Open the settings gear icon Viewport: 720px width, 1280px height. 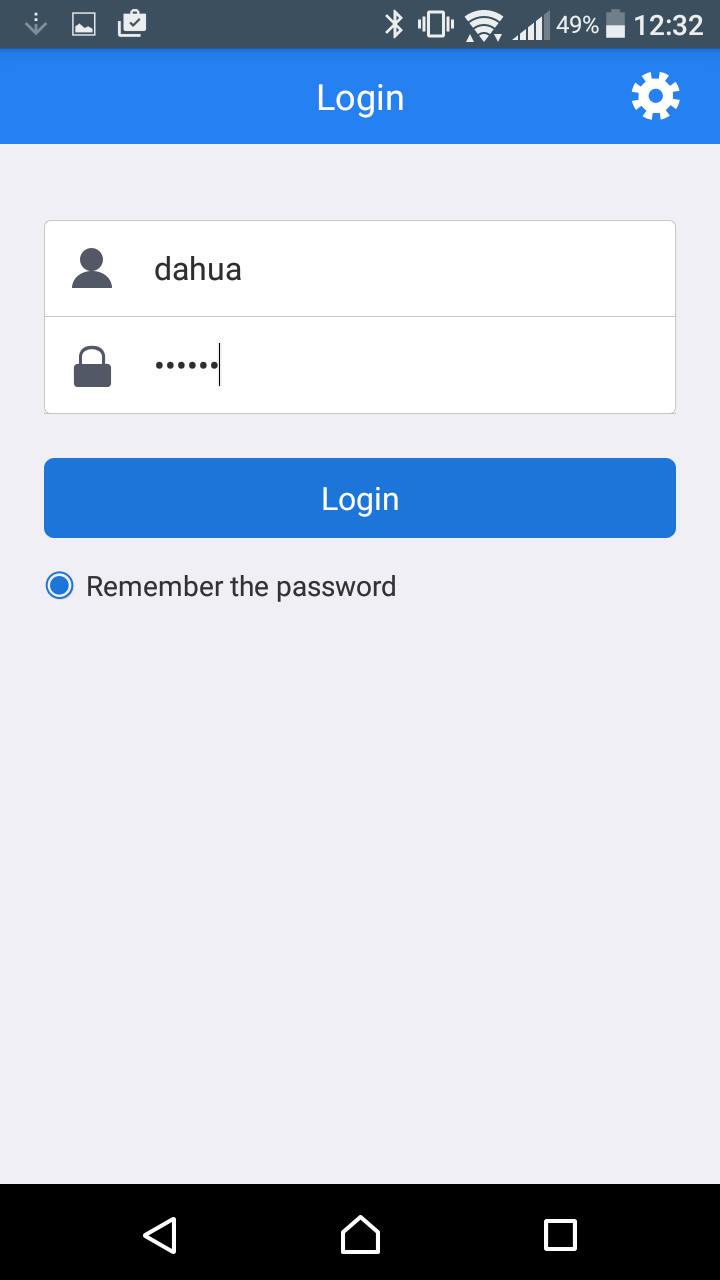pyautogui.click(x=656, y=97)
